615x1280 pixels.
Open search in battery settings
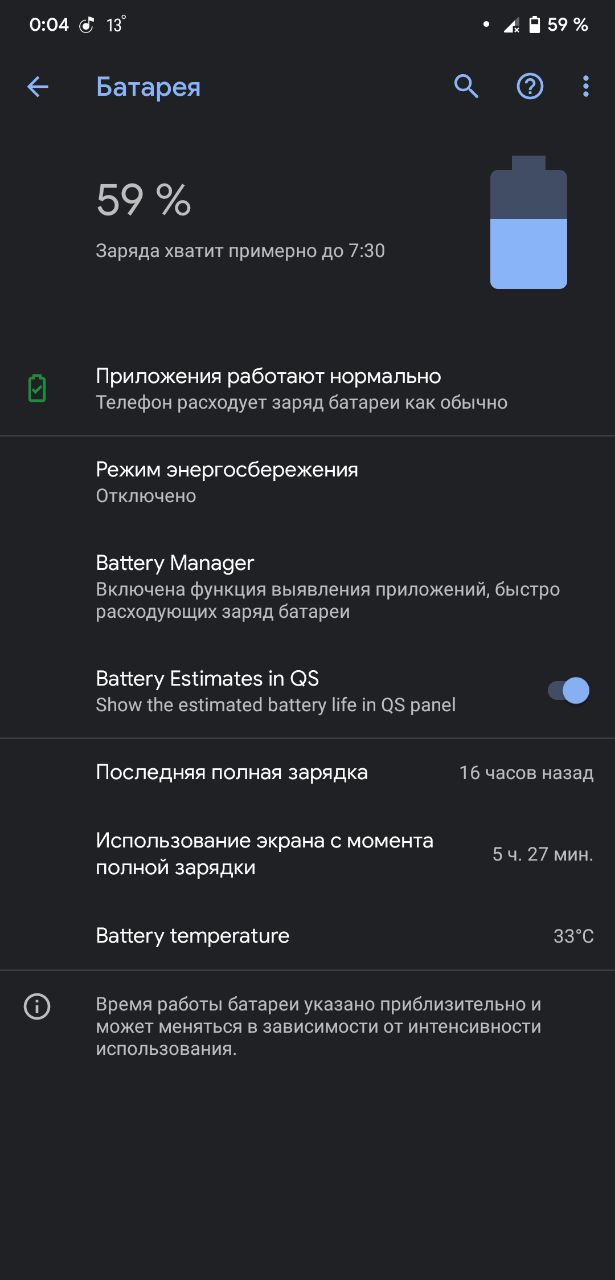pos(466,86)
